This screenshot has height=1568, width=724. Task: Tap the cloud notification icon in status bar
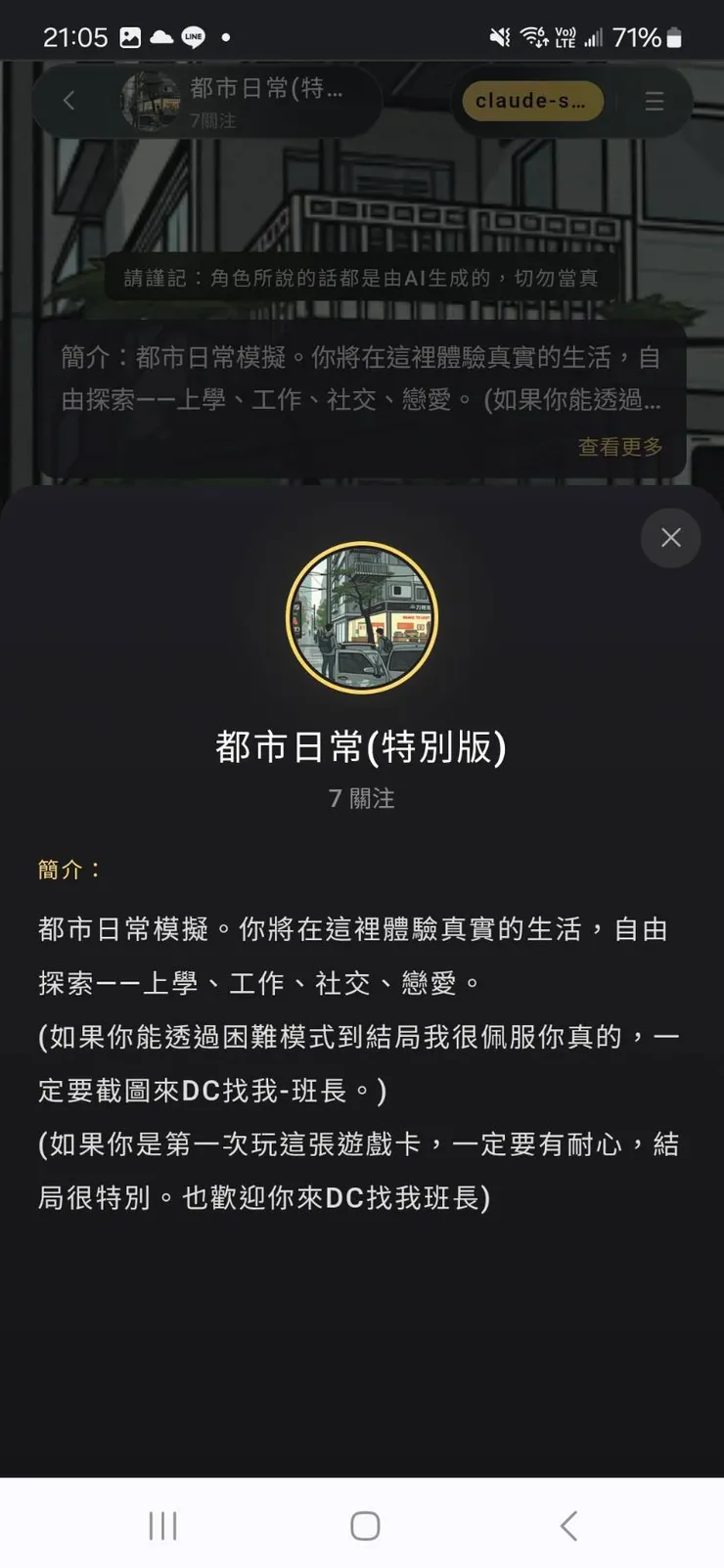pos(159,38)
